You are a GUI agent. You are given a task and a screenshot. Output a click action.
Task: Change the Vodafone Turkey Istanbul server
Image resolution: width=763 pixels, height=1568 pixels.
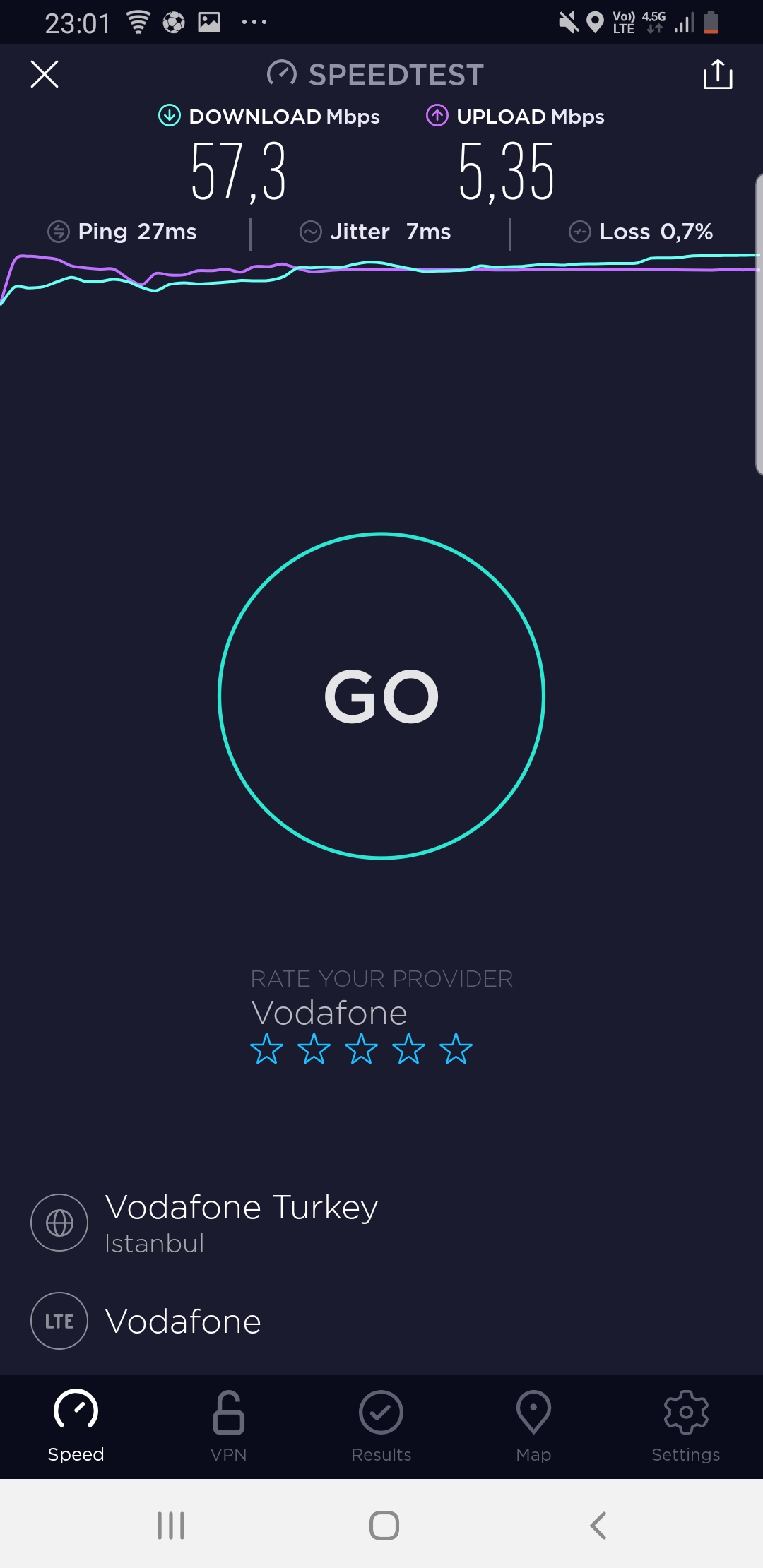(205, 1223)
